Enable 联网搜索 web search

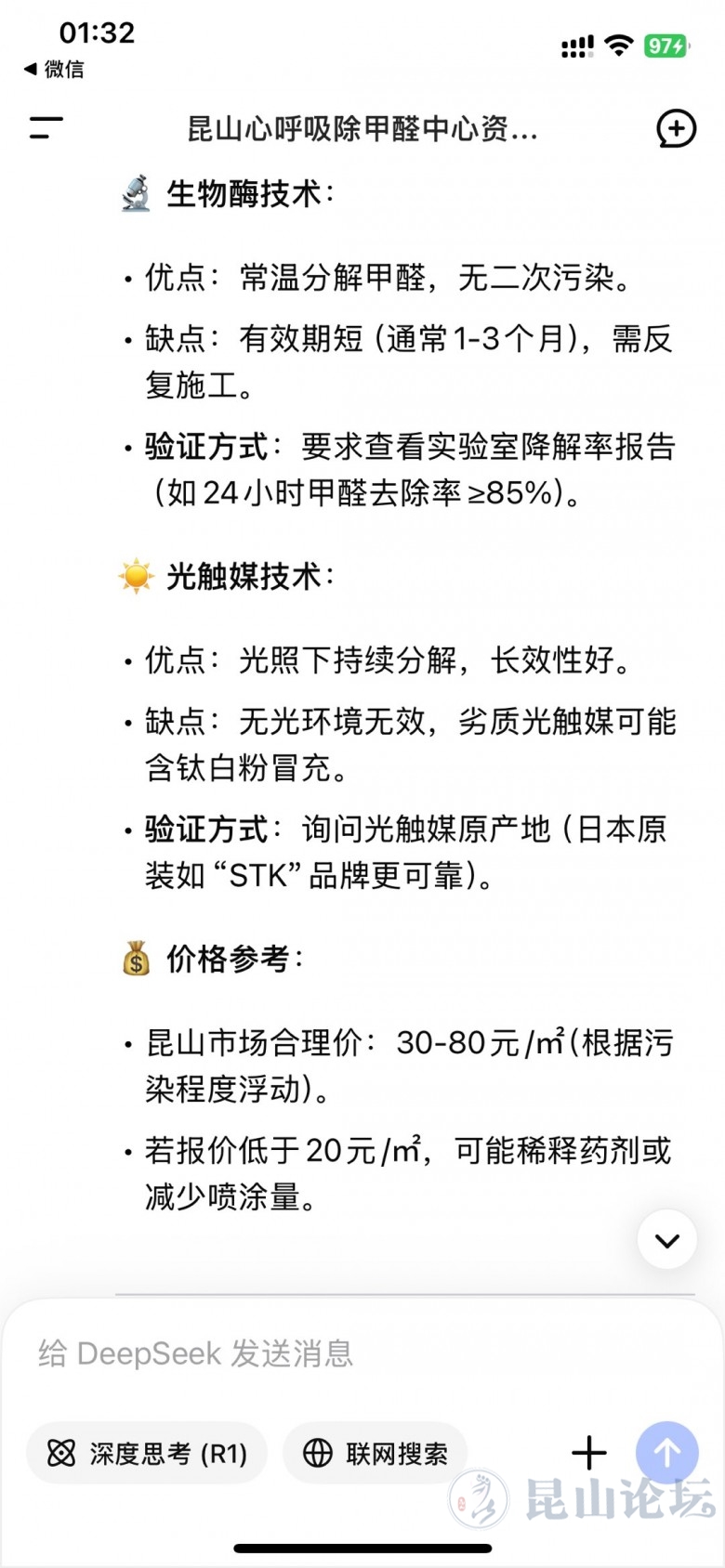[376, 1453]
